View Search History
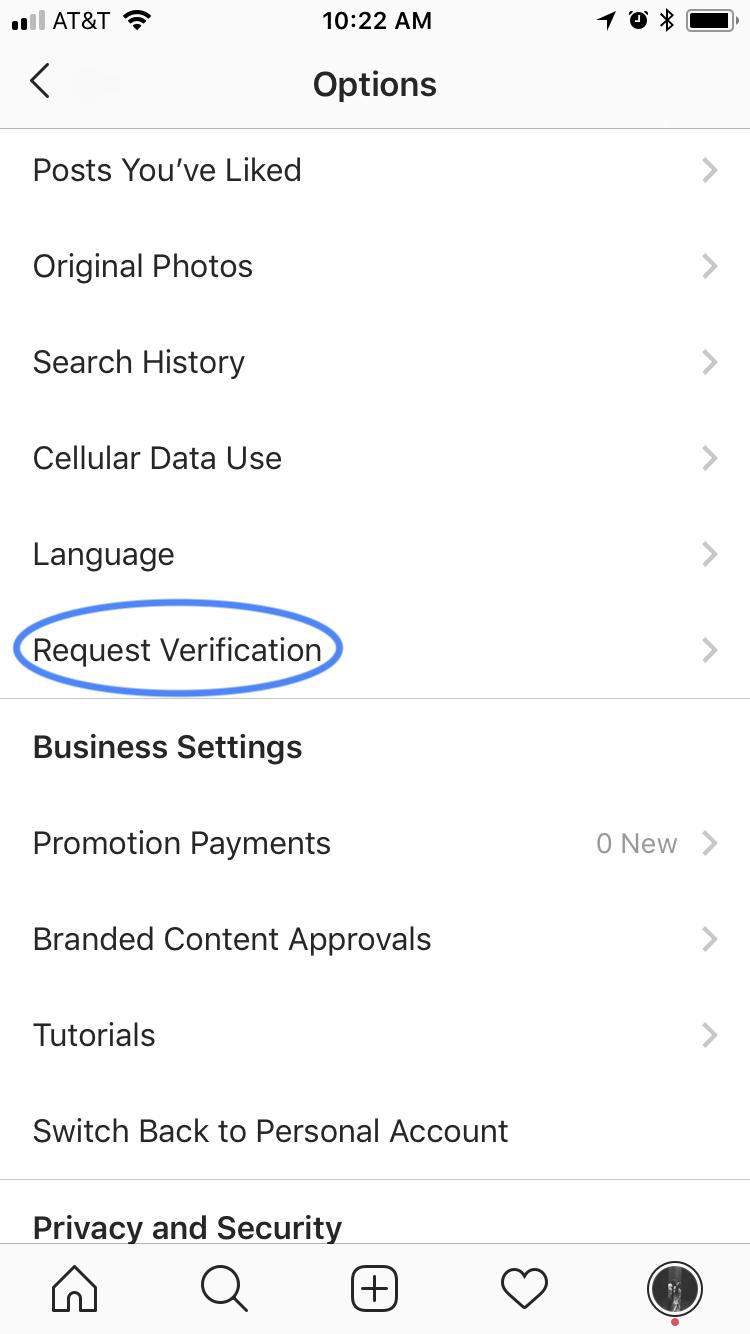The image size is (750, 1334). coord(375,362)
